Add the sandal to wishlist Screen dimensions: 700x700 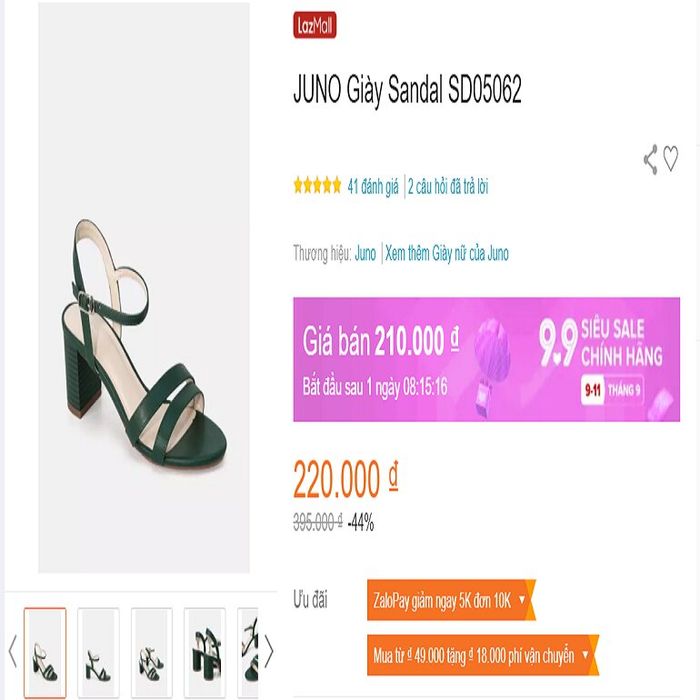click(x=671, y=158)
